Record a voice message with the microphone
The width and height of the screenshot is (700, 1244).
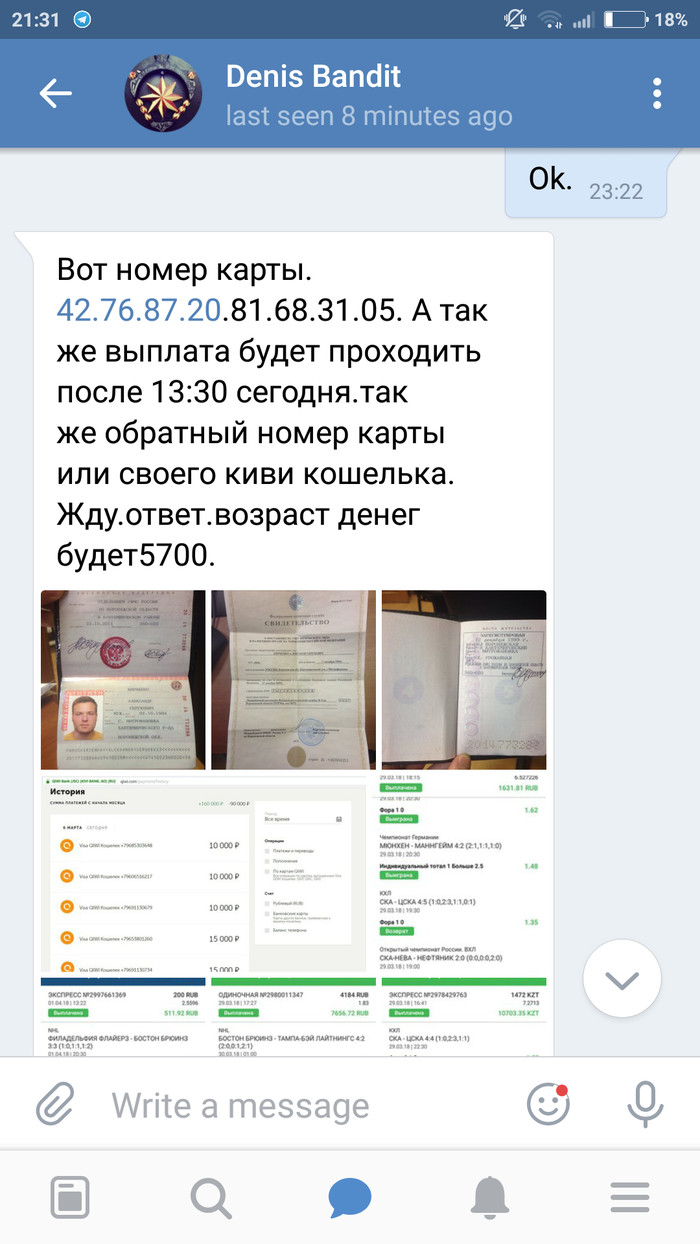(x=645, y=1106)
